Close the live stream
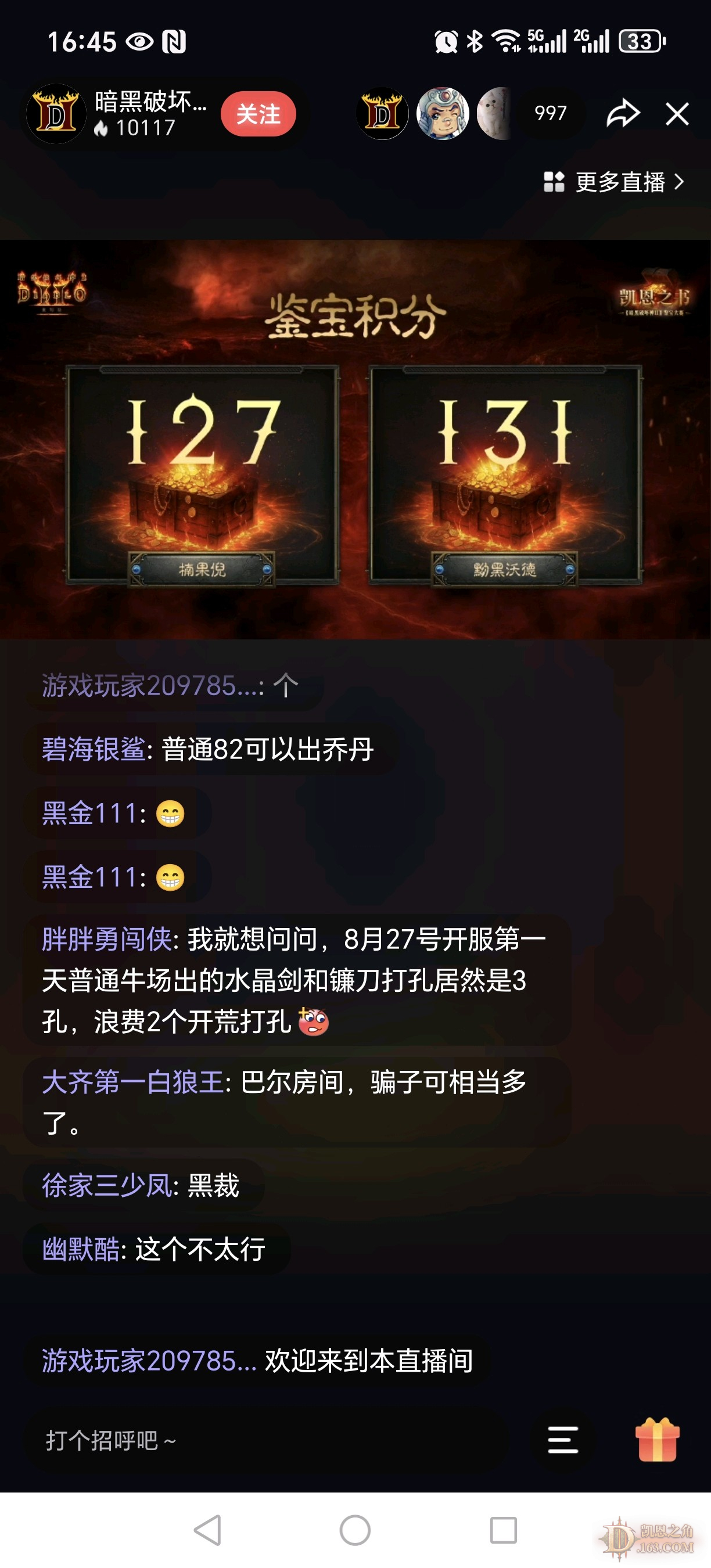Viewport: 711px width, 1568px height. pyautogui.click(x=677, y=114)
